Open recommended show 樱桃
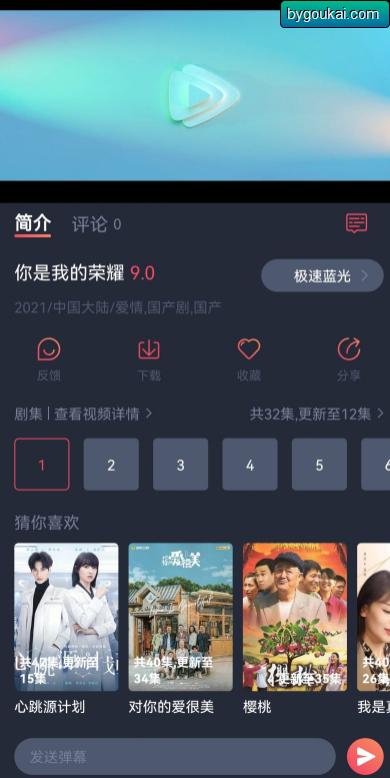 pyautogui.click(x=295, y=628)
